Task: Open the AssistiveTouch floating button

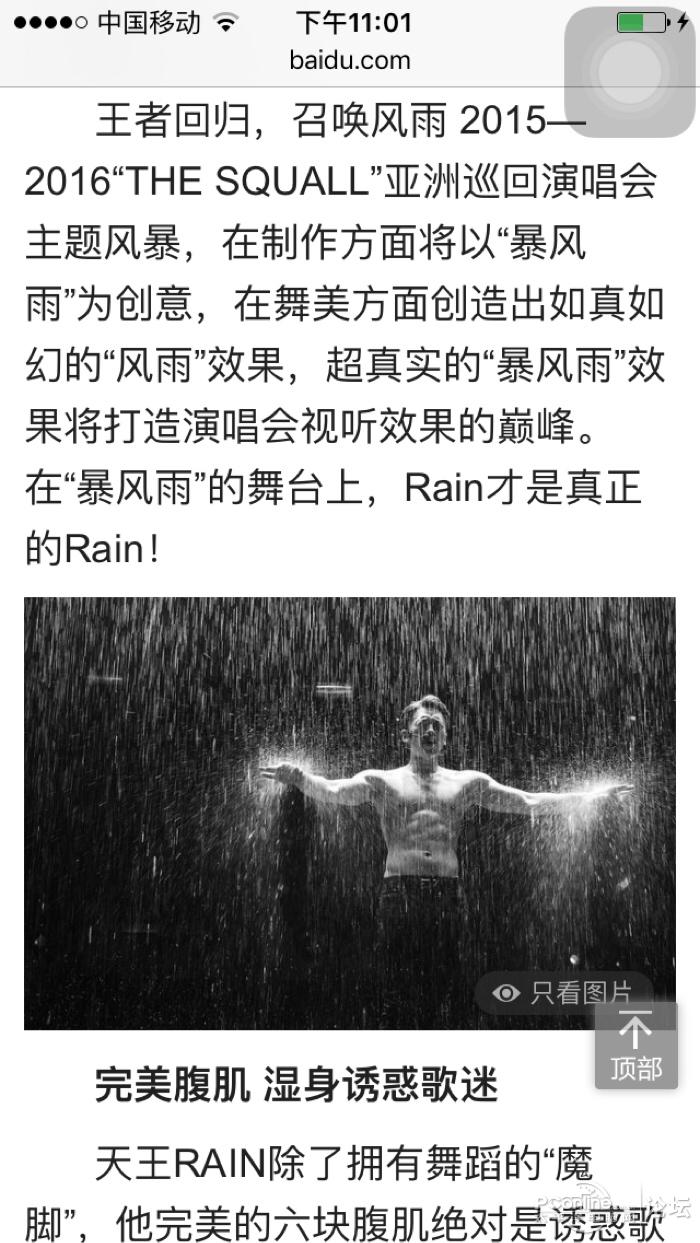Action: pyautogui.click(x=628, y=72)
